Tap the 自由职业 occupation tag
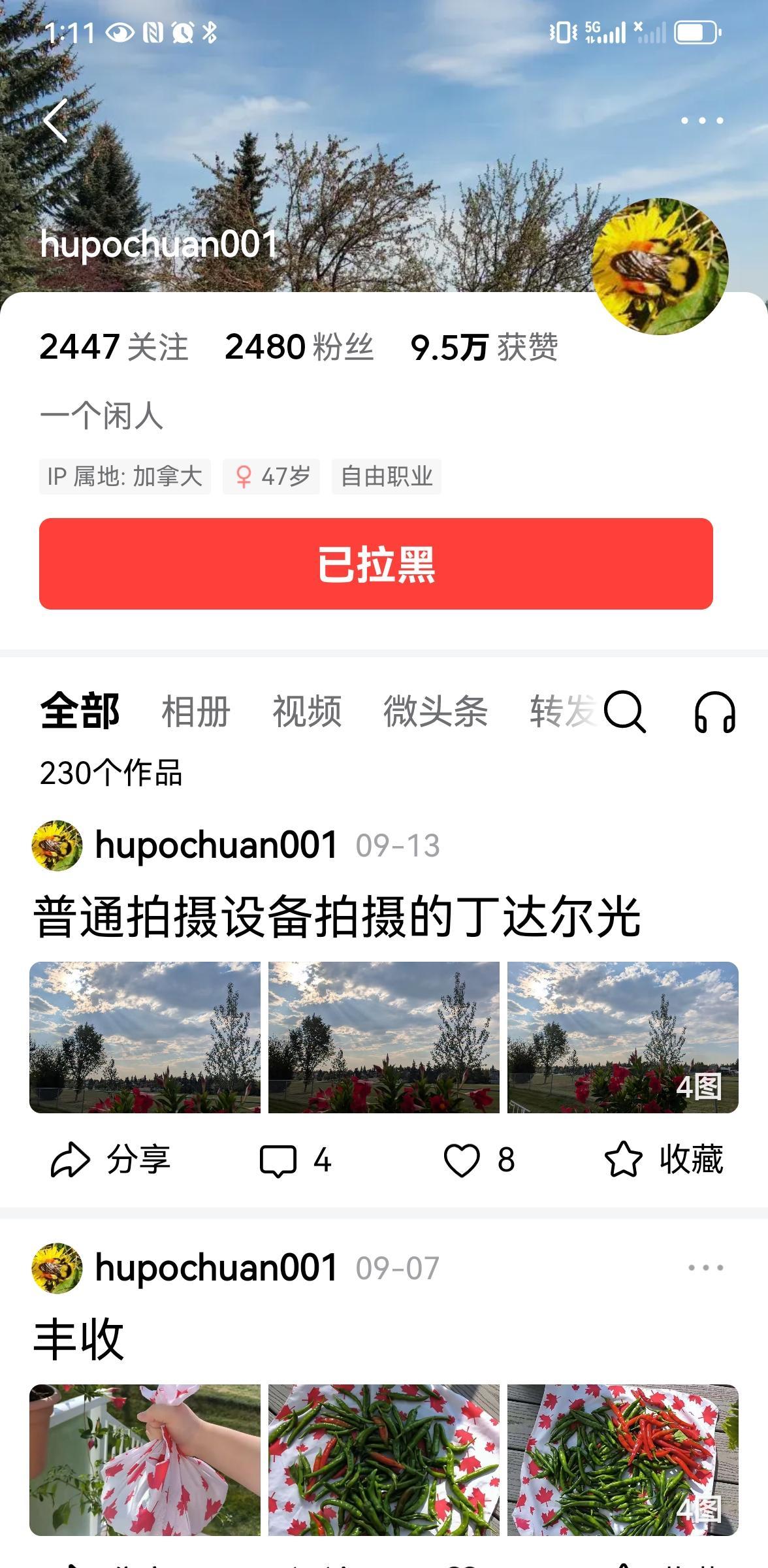The height and width of the screenshot is (1568, 768). [386, 477]
